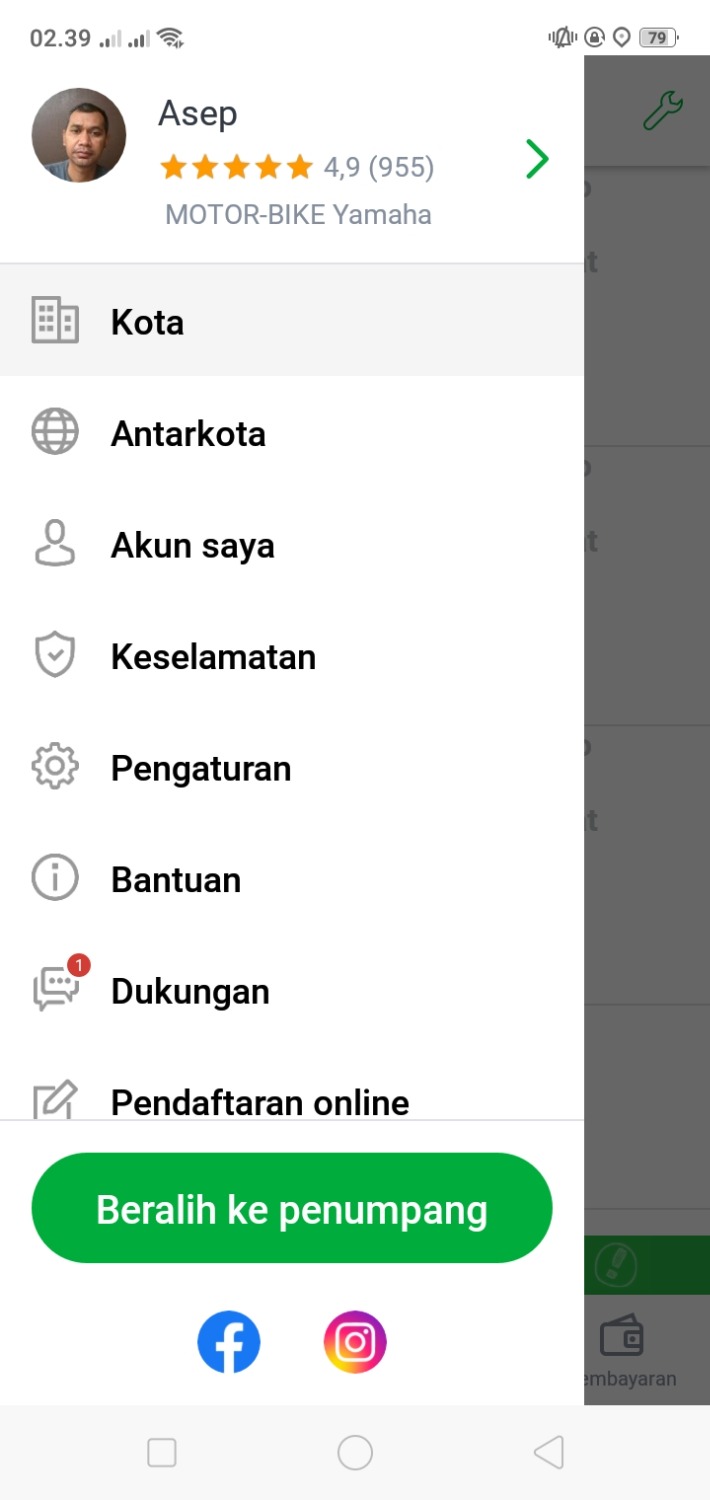Go to the system home screen

pyautogui.click(x=355, y=1452)
